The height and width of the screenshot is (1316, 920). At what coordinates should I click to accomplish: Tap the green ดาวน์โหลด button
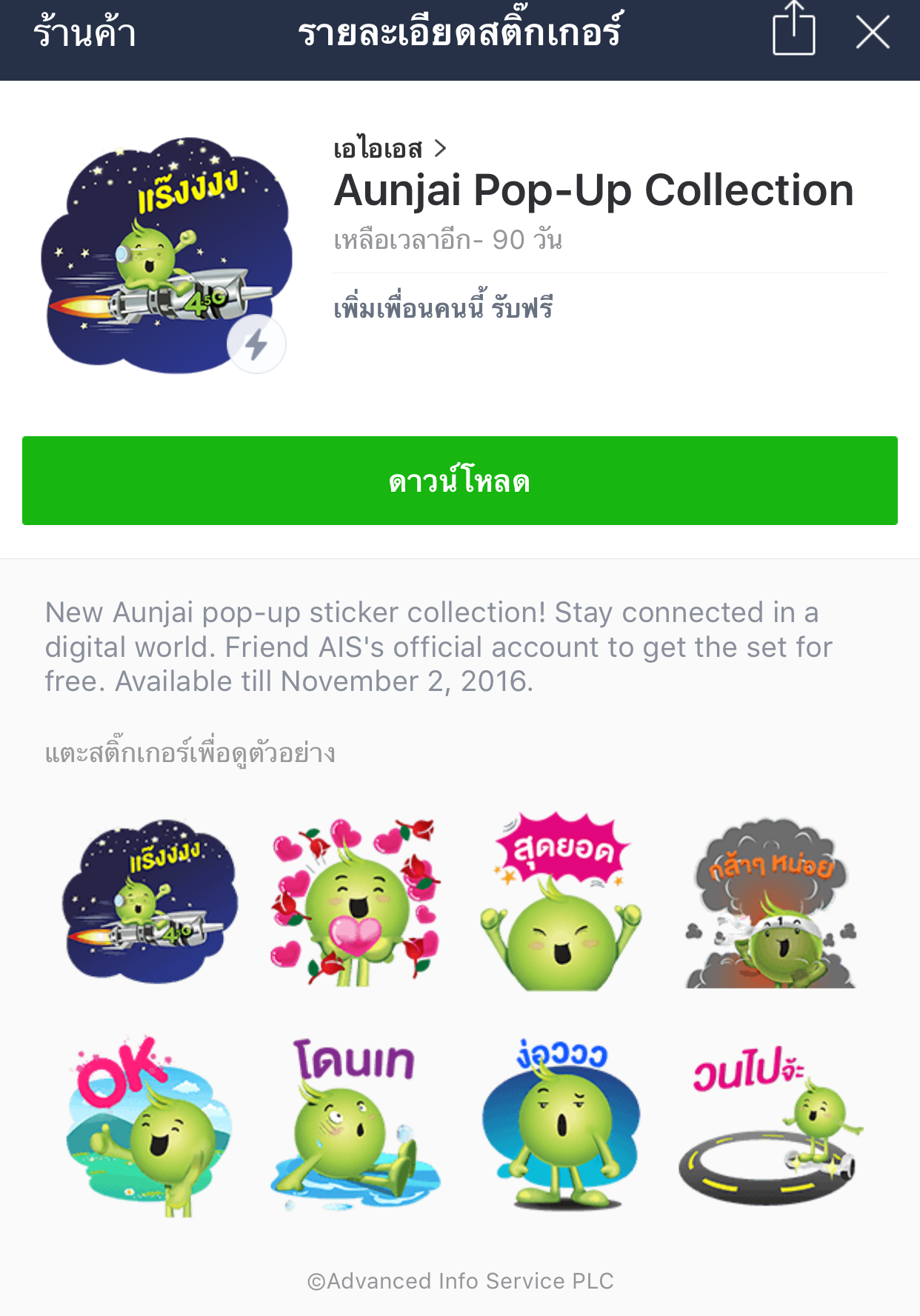tap(460, 481)
